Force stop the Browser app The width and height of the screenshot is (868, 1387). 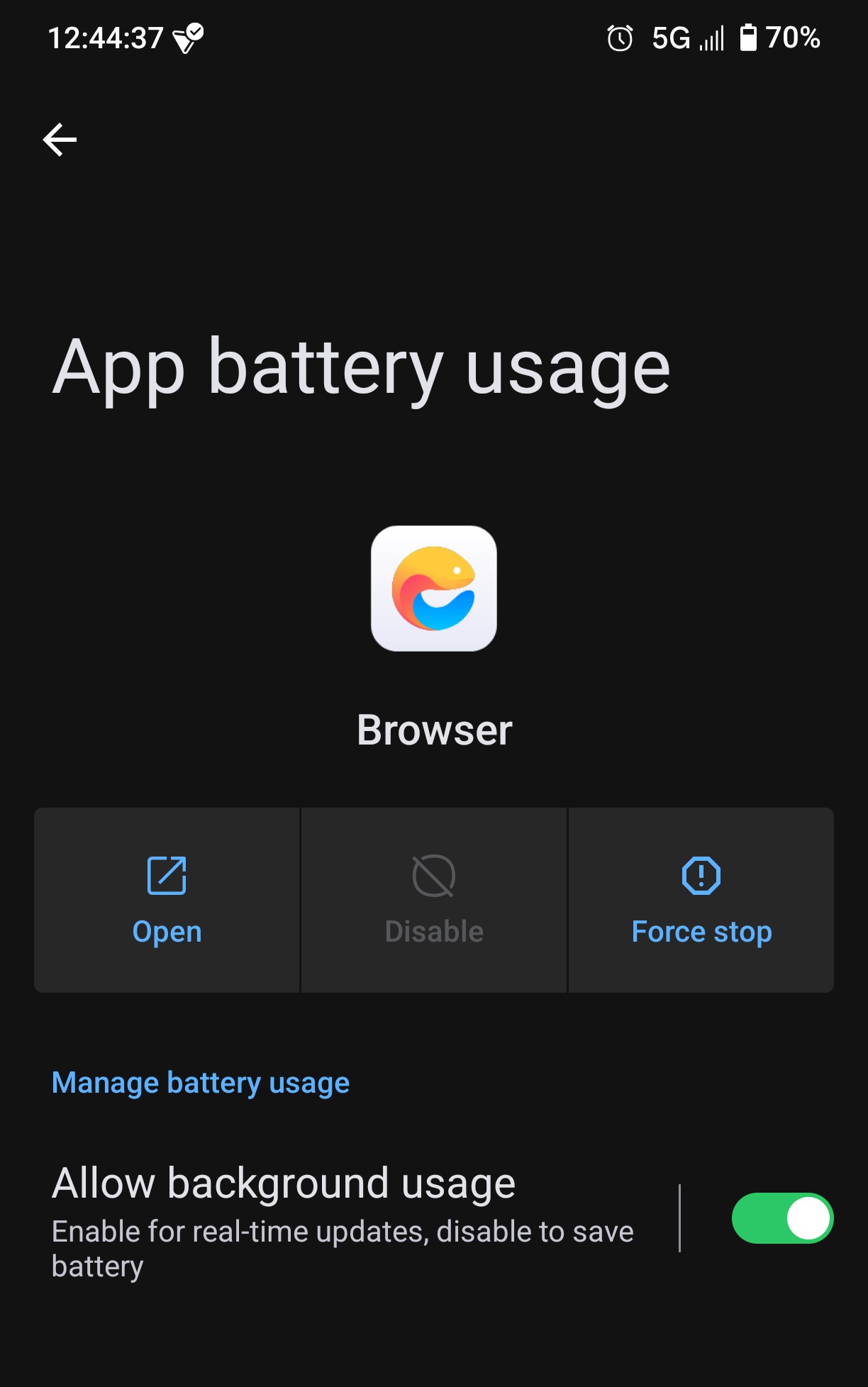(701, 900)
